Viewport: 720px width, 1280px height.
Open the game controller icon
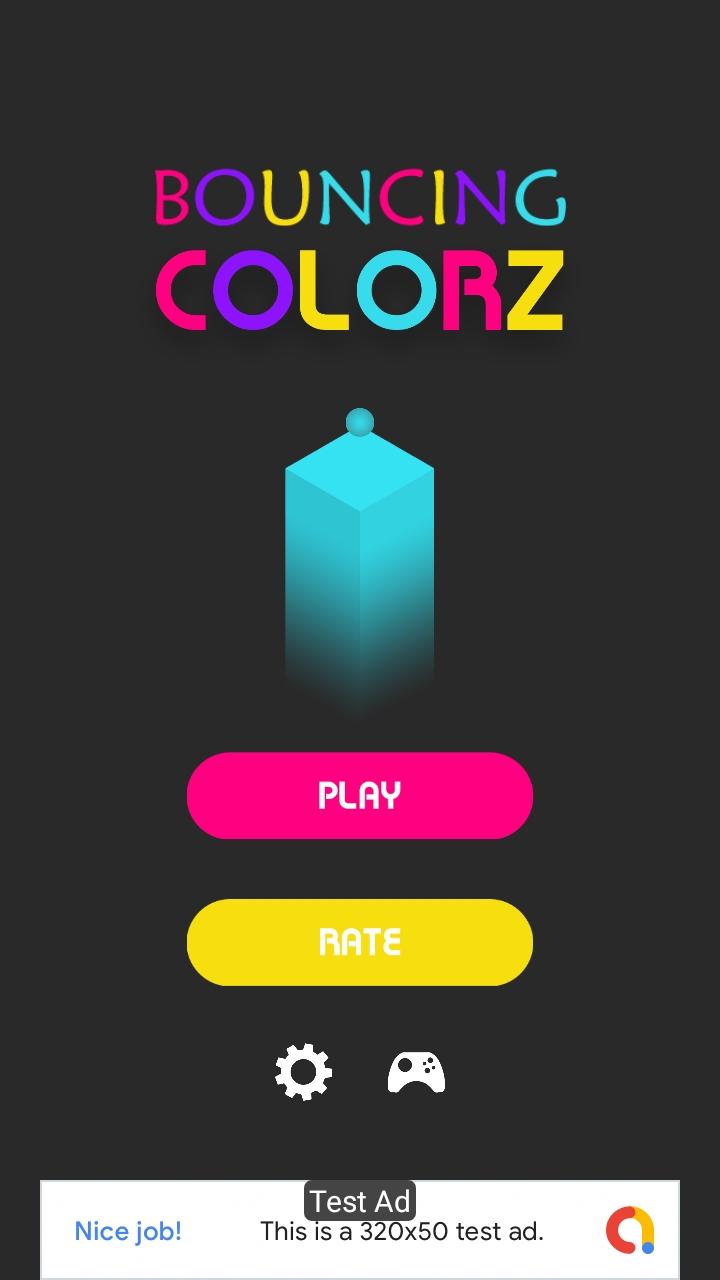click(416, 1073)
